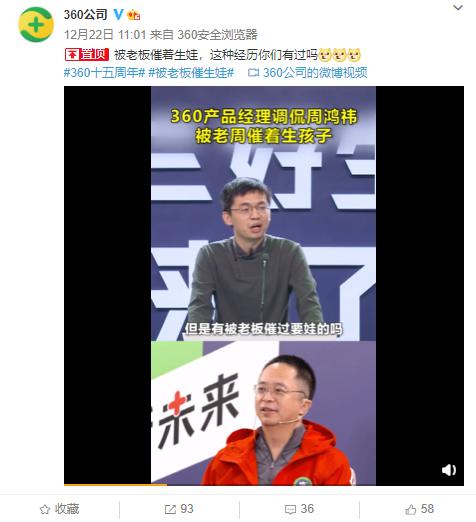476x522 pixels.
Task: Expand the post options chevron
Action: coord(458,7)
